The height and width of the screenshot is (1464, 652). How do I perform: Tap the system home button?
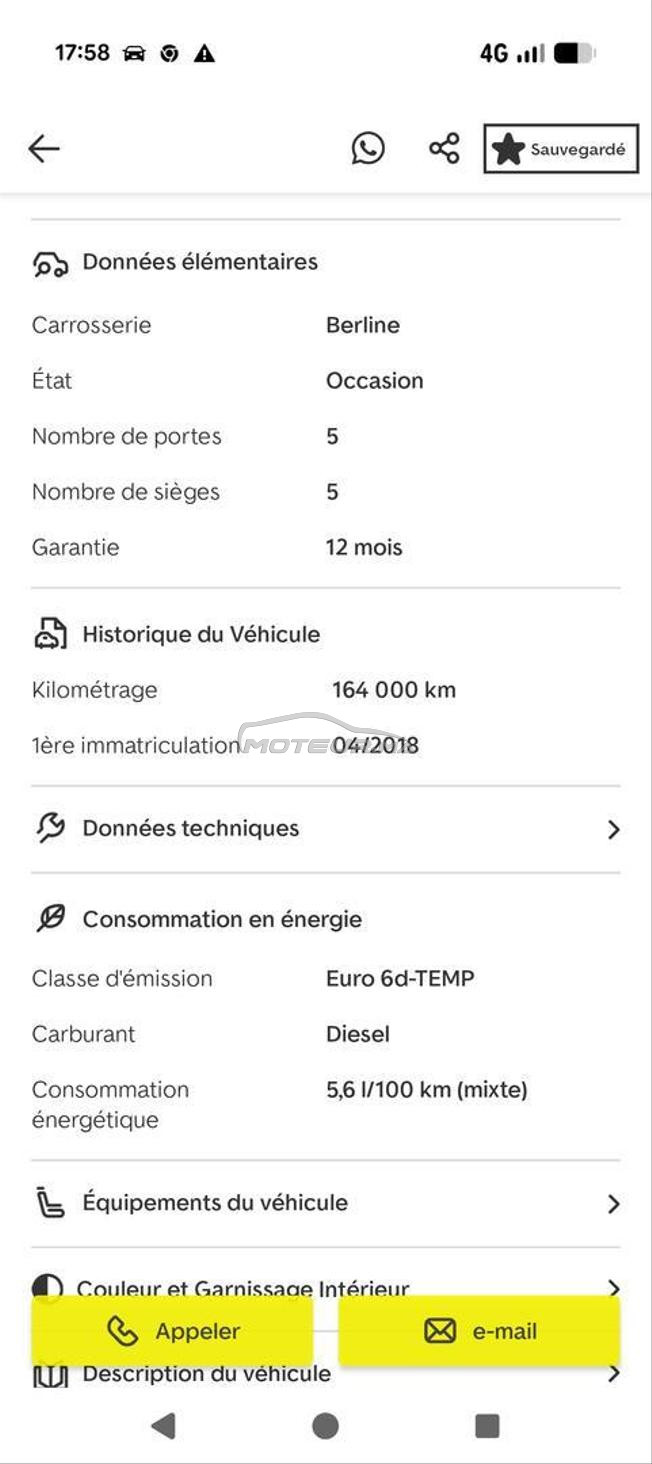point(325,1425)
